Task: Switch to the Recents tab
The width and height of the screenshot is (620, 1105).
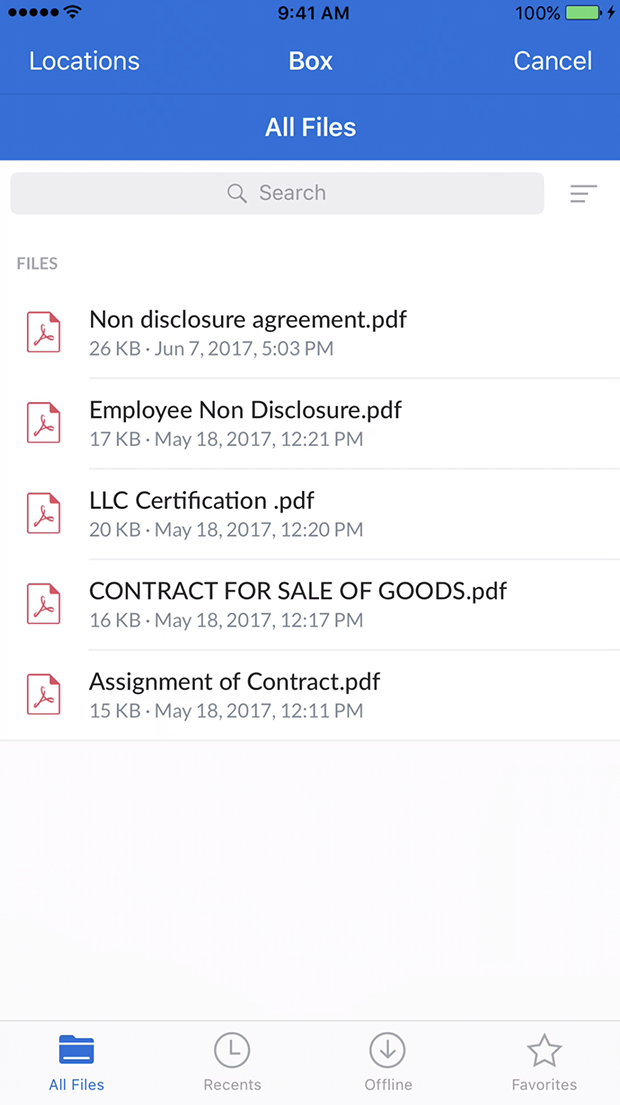Action: coord(232,1062)
